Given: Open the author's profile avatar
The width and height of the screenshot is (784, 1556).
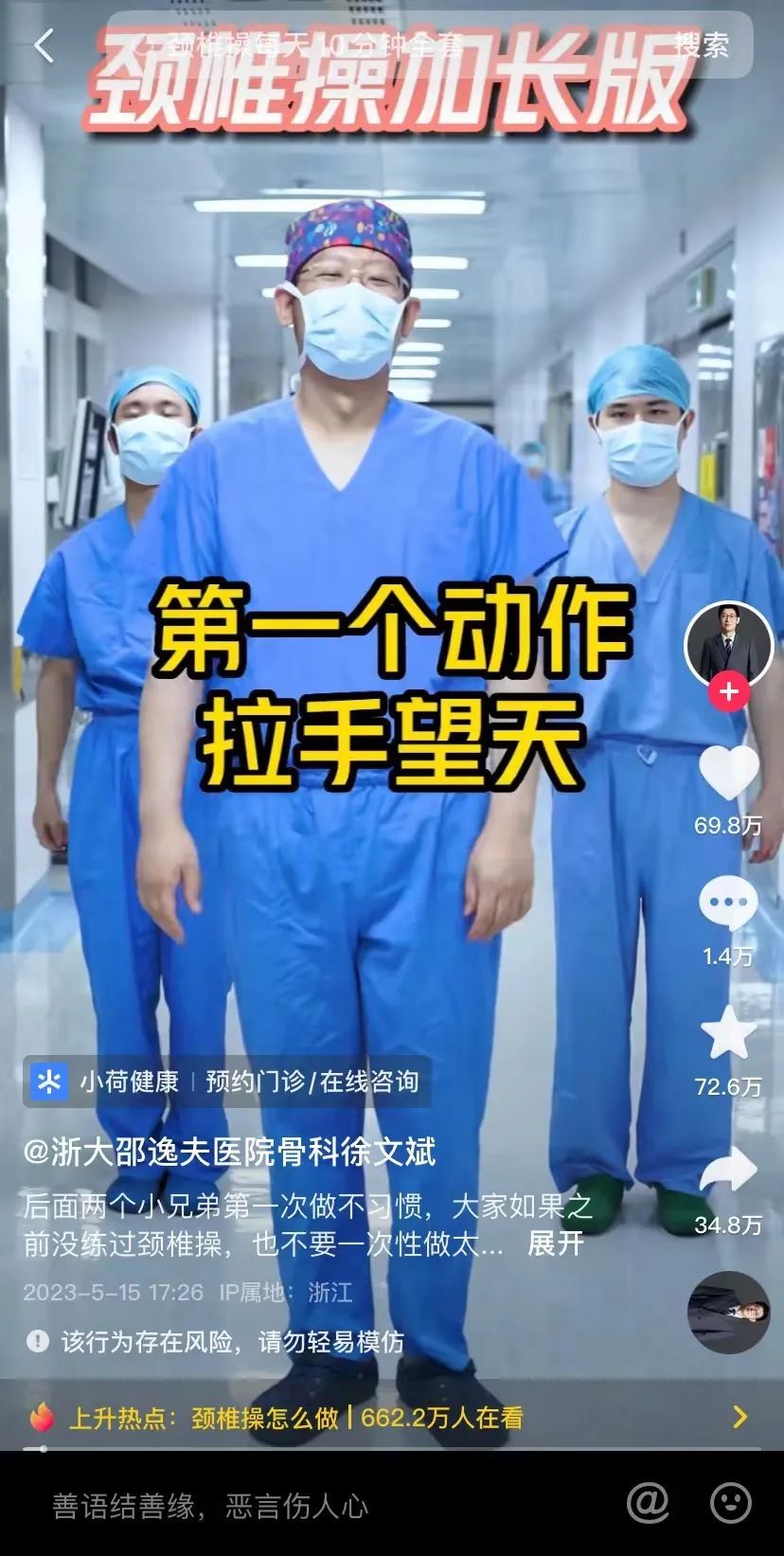Looking at the screenshot, I should point(728,644).
